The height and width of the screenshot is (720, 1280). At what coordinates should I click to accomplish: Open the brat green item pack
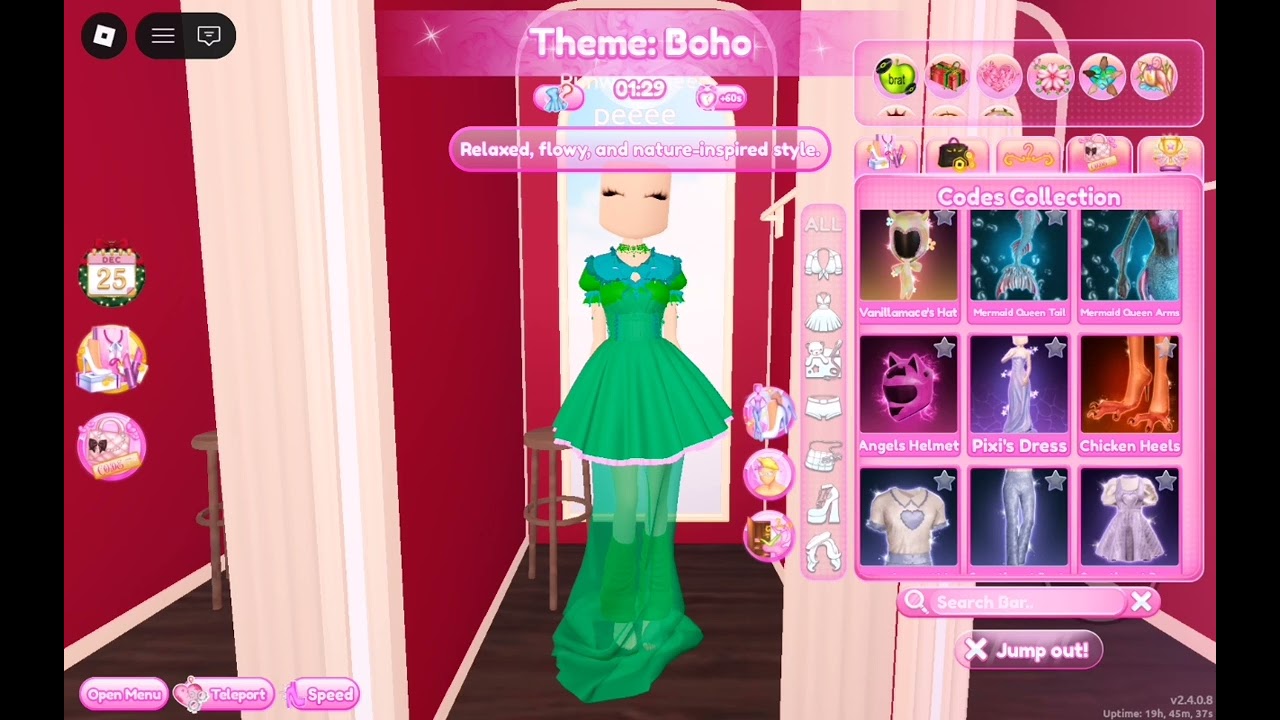[896, 76]
